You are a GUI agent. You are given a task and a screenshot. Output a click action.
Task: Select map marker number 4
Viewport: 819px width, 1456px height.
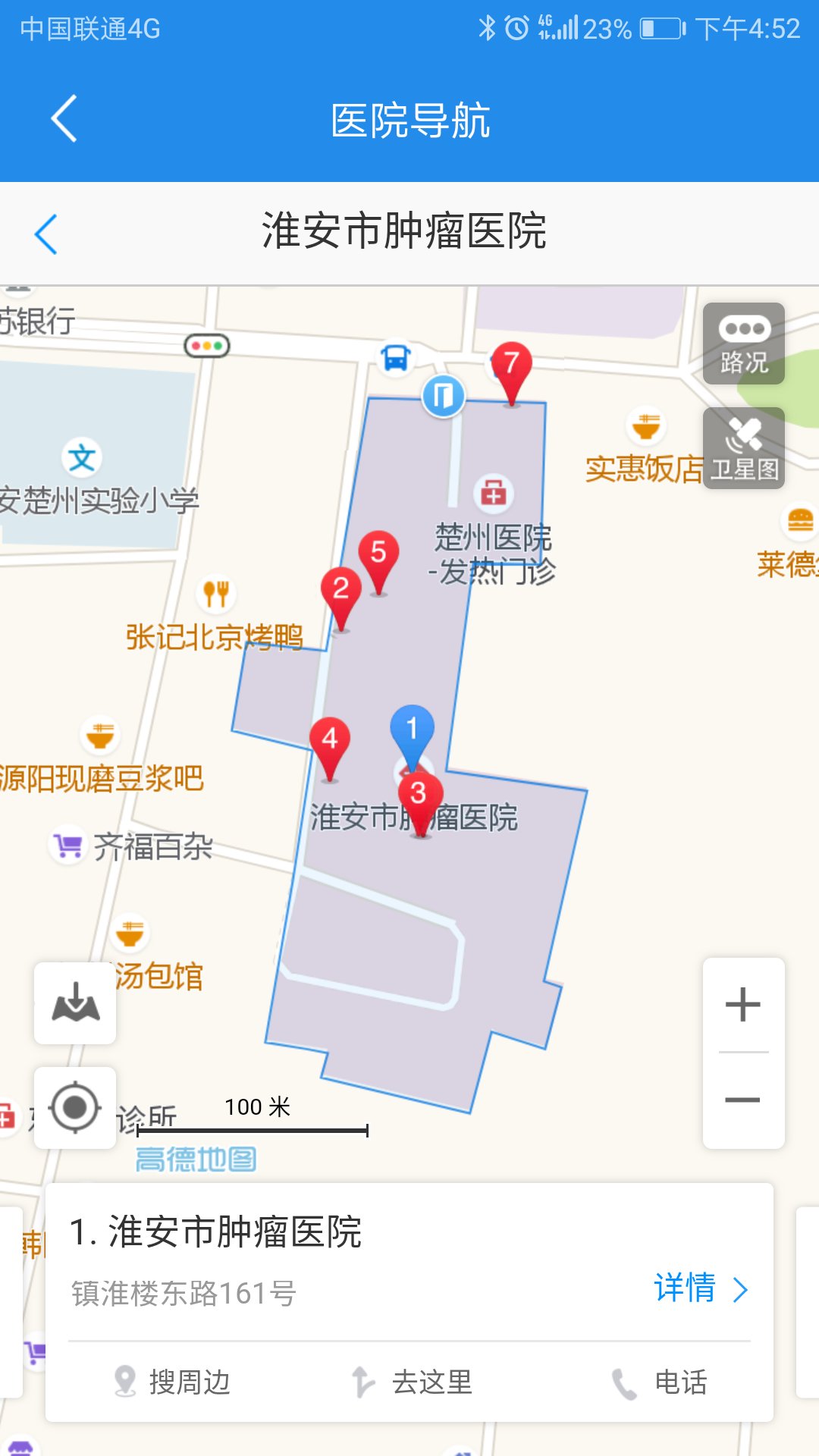pos(330,743)
